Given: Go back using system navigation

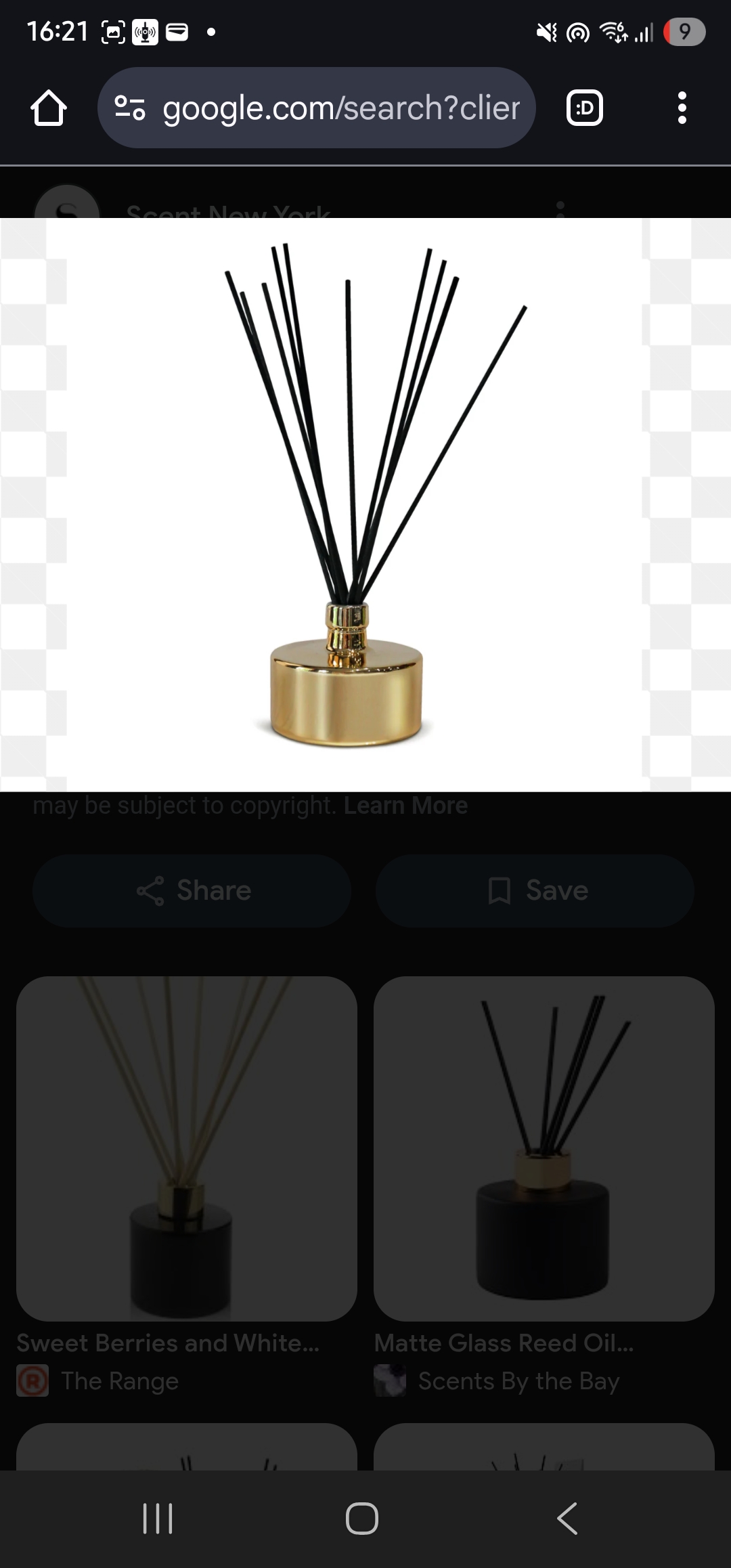Looking at the screenshot, I should tap(567, 1519).
